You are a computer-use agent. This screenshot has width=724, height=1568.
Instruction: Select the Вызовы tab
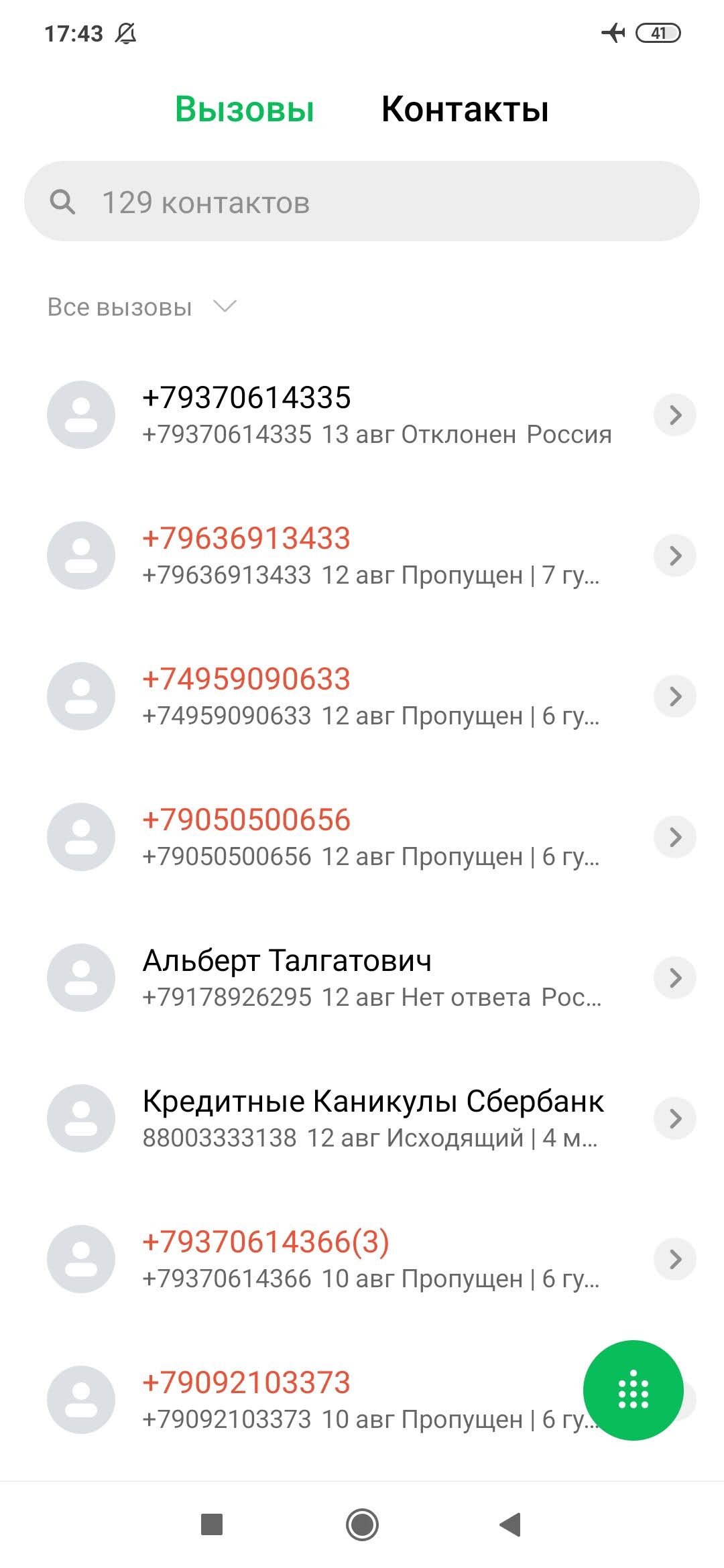coord(245,109)
